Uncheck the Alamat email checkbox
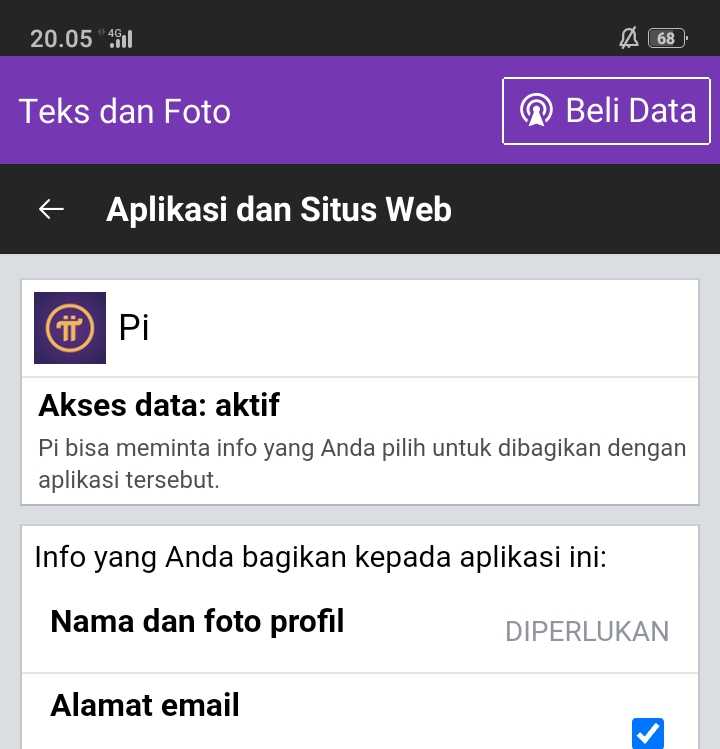 647,732
